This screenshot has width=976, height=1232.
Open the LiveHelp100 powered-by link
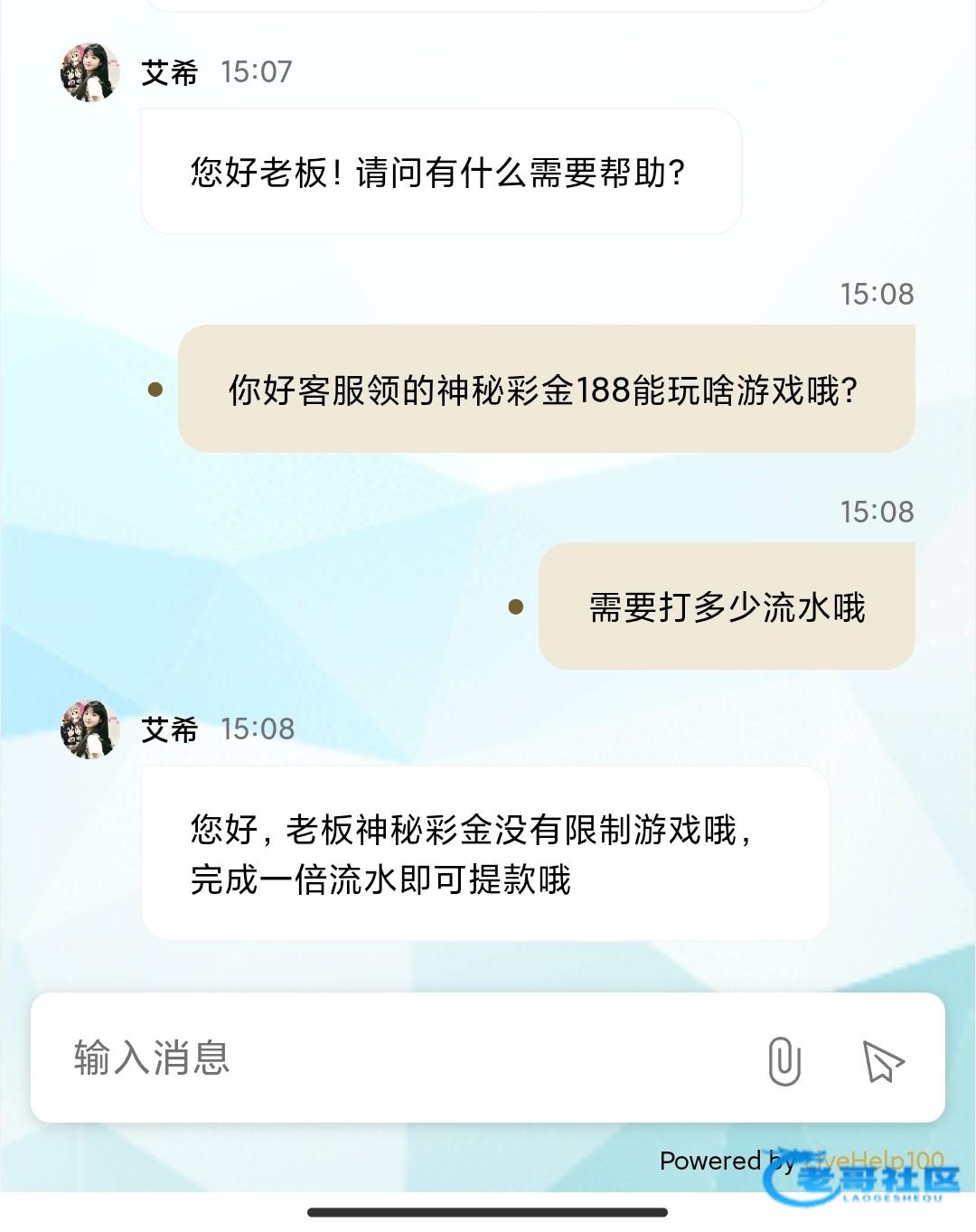[873, 1160]
